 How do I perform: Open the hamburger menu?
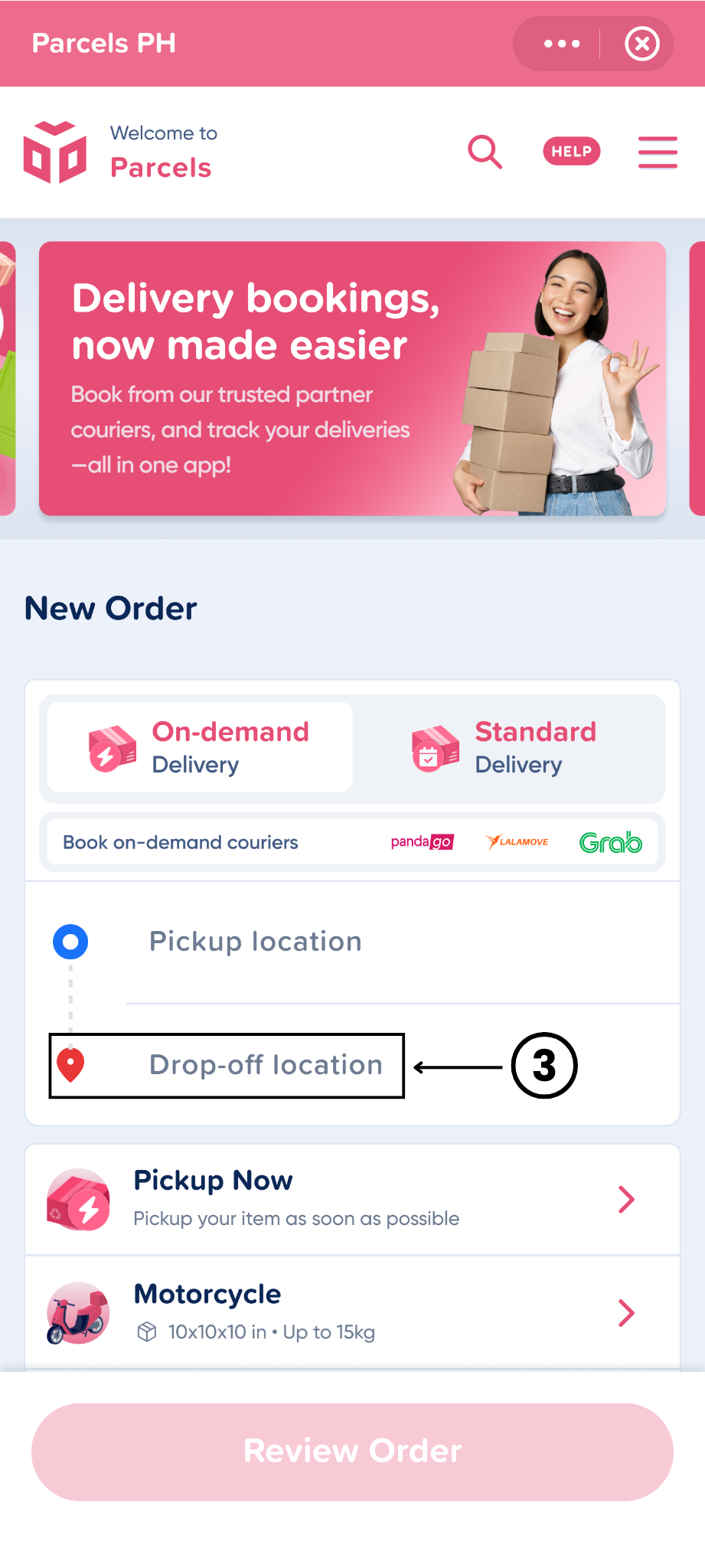[x=658, y=152]
